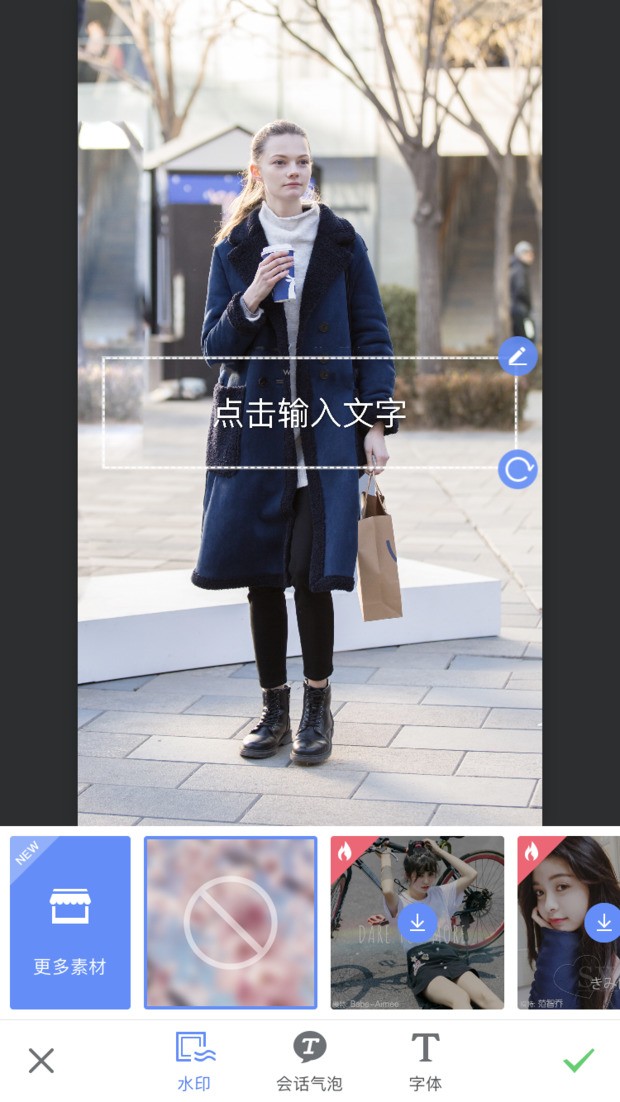Download the bicycle girl watermark template

tap(417, 923)
